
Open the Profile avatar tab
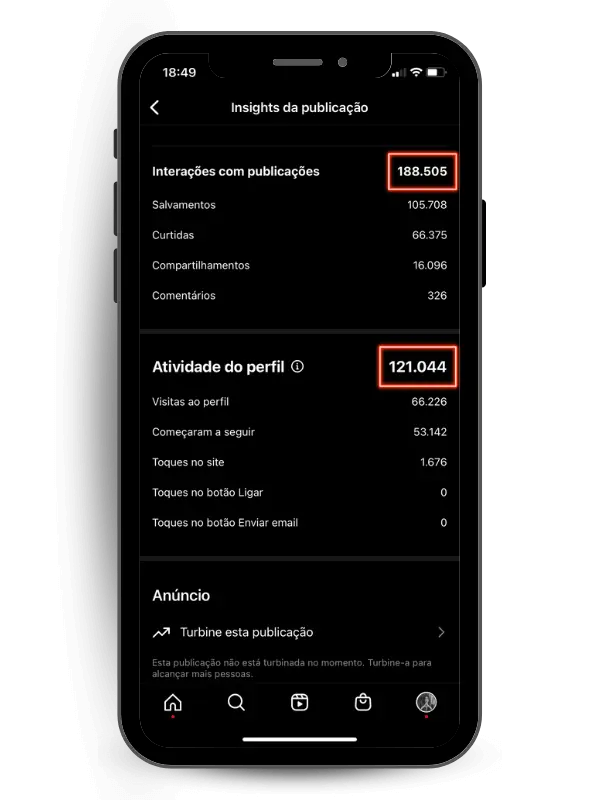pyautogui.click(x=426, y=702)
